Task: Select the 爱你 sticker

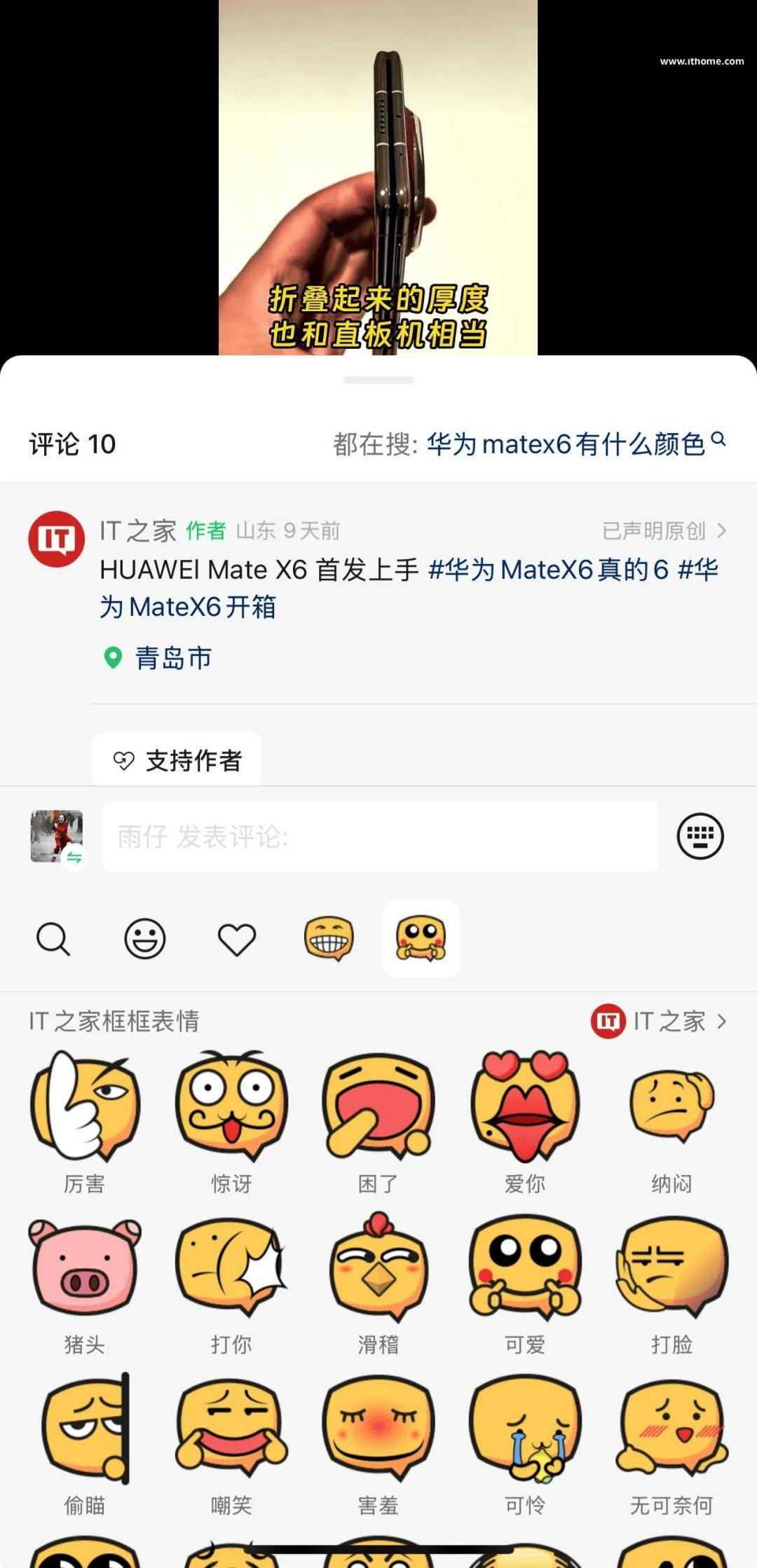Action: 525,1107
